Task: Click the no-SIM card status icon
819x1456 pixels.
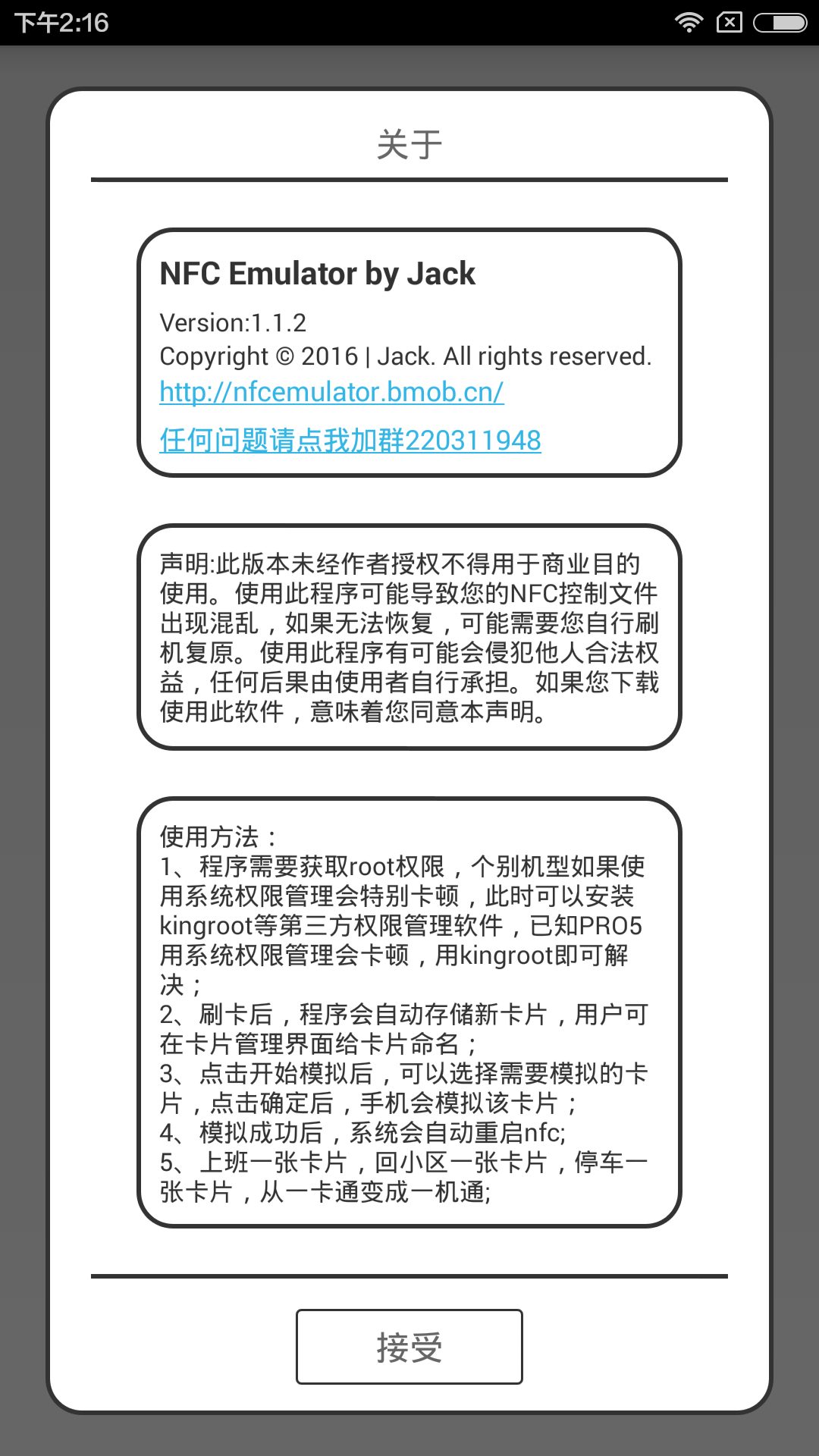Action: [x=729, y=20]
